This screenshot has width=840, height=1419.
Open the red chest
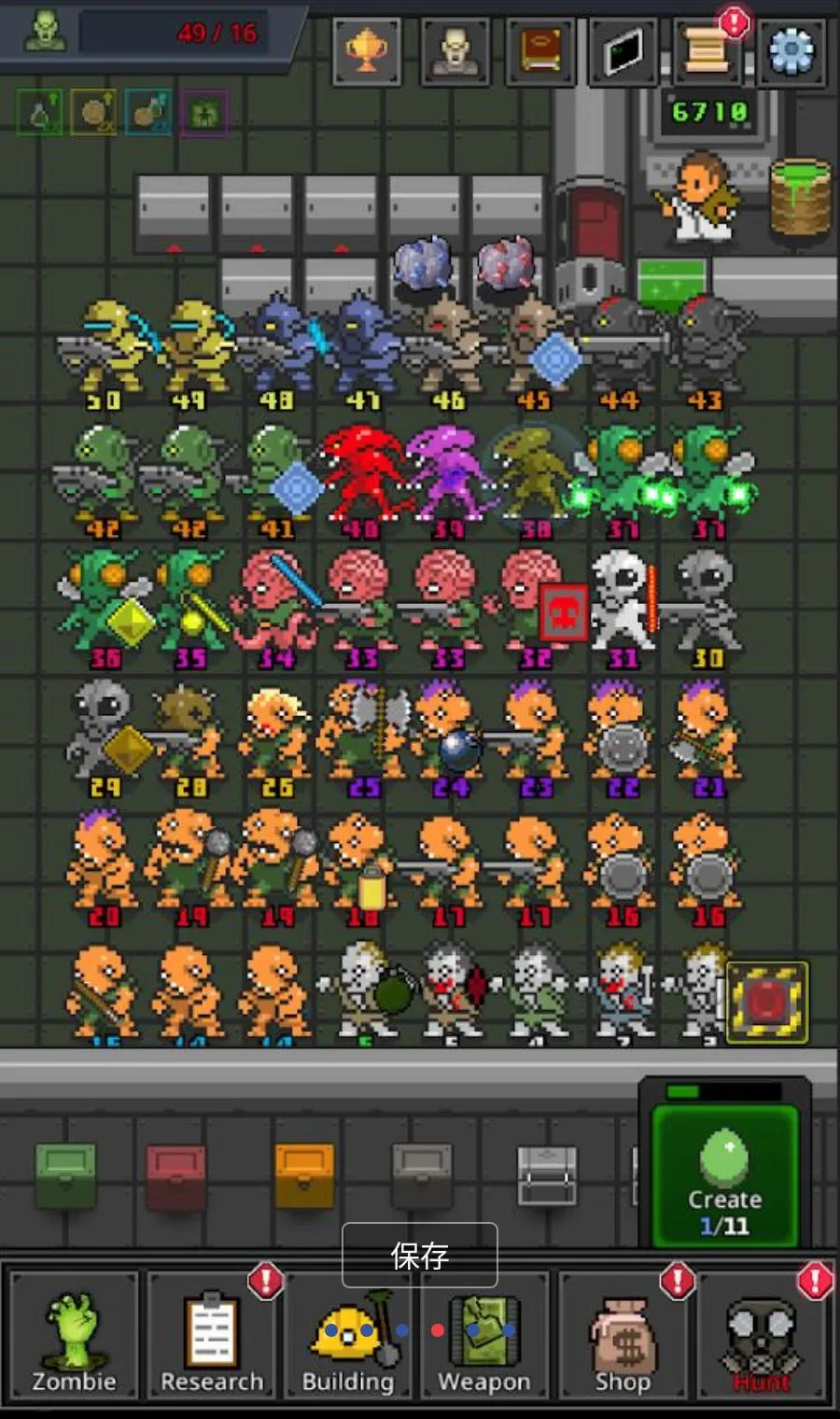tap(176, 1177)
